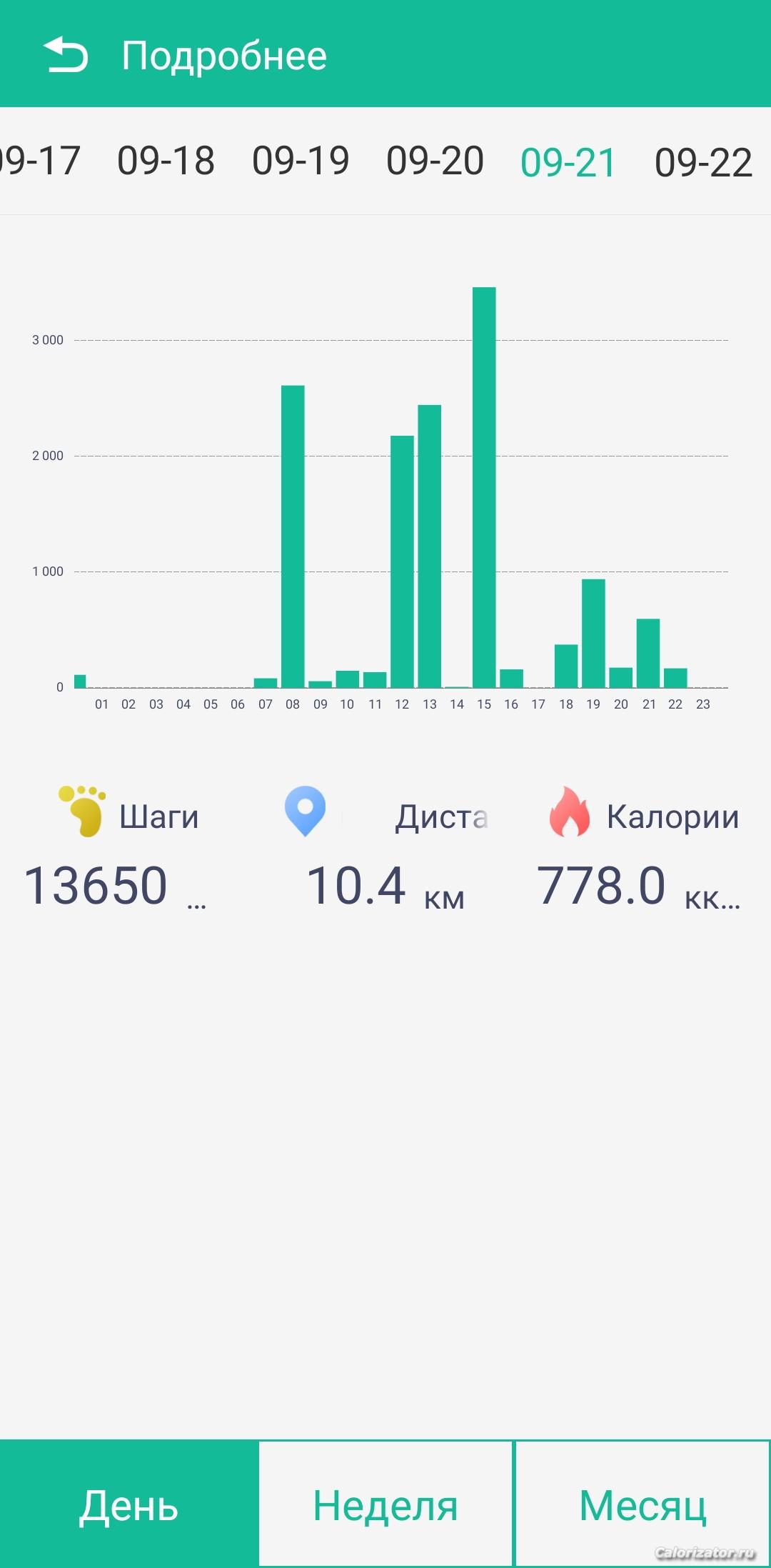Select the 09-17 date
Screen dimensions: 771x1568
tap(39, 161)
